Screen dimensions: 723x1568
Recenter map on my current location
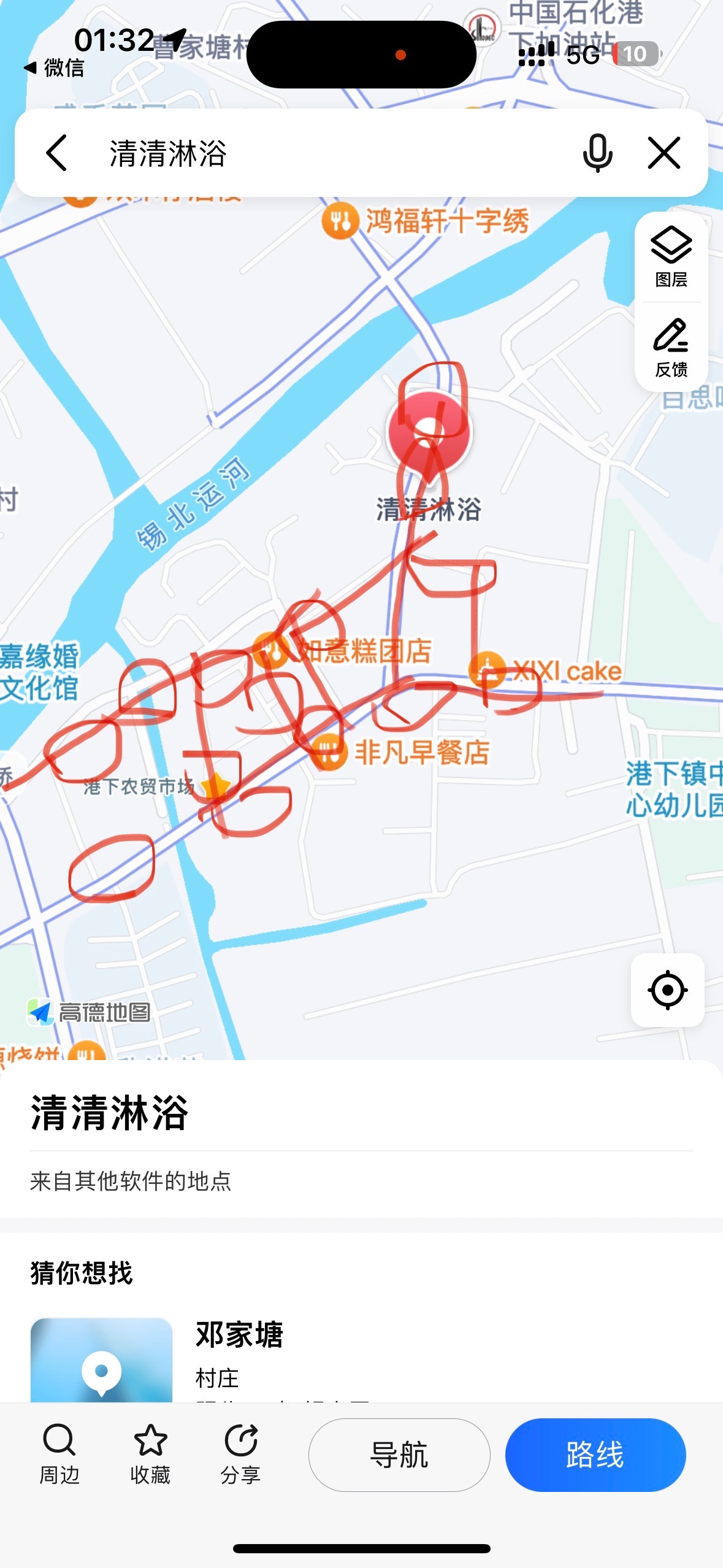(x=667, y=990)
